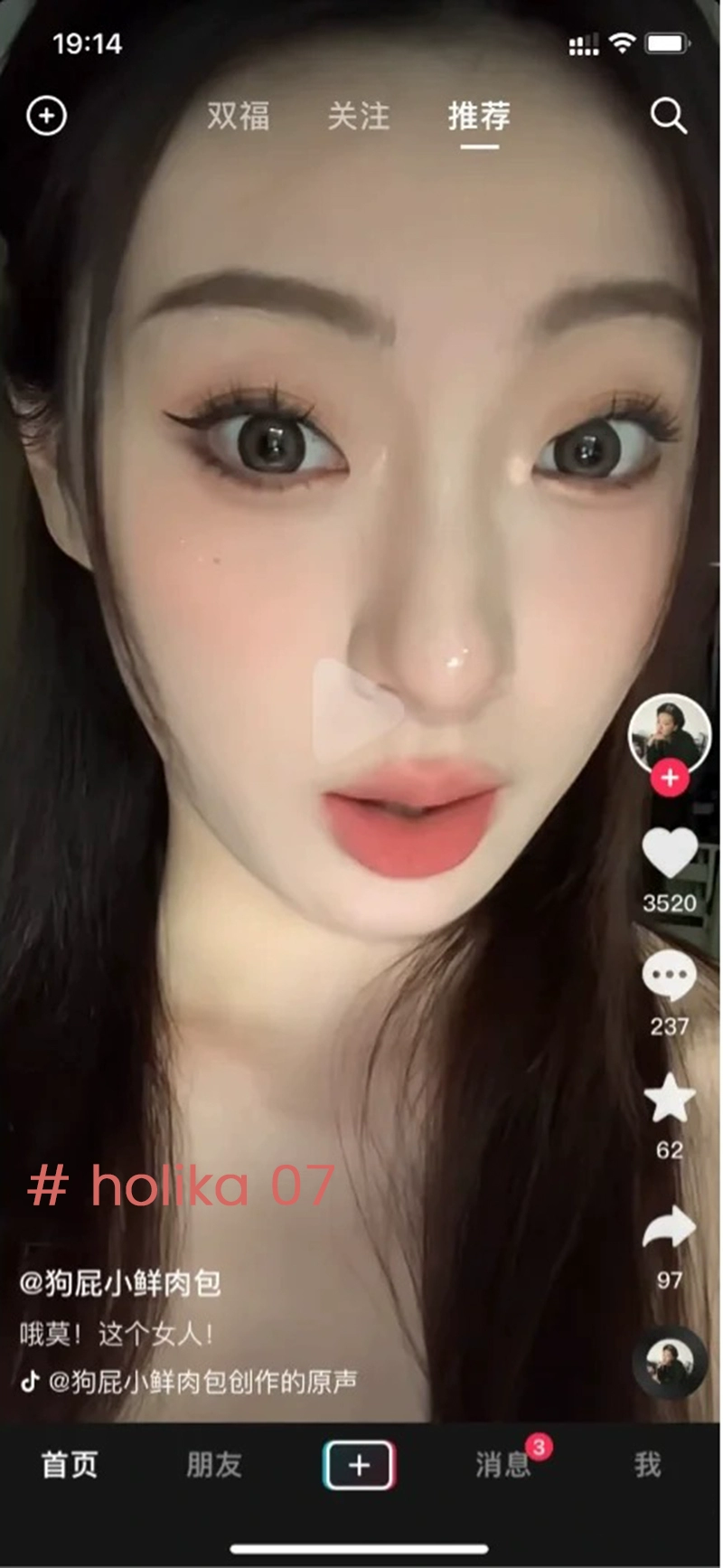Open @狗屁小鲜肉包 username link
The height and width of the screenshot is (1568, 723).
pos(120,1282)
